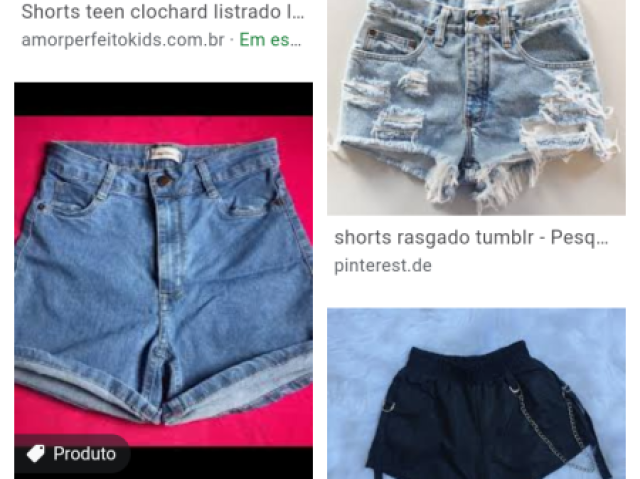The height and width of the screenshot is (479, 640).
Task: Open the shorts rasgado tumblr Pinterest result
Action: tap(470, 238)
